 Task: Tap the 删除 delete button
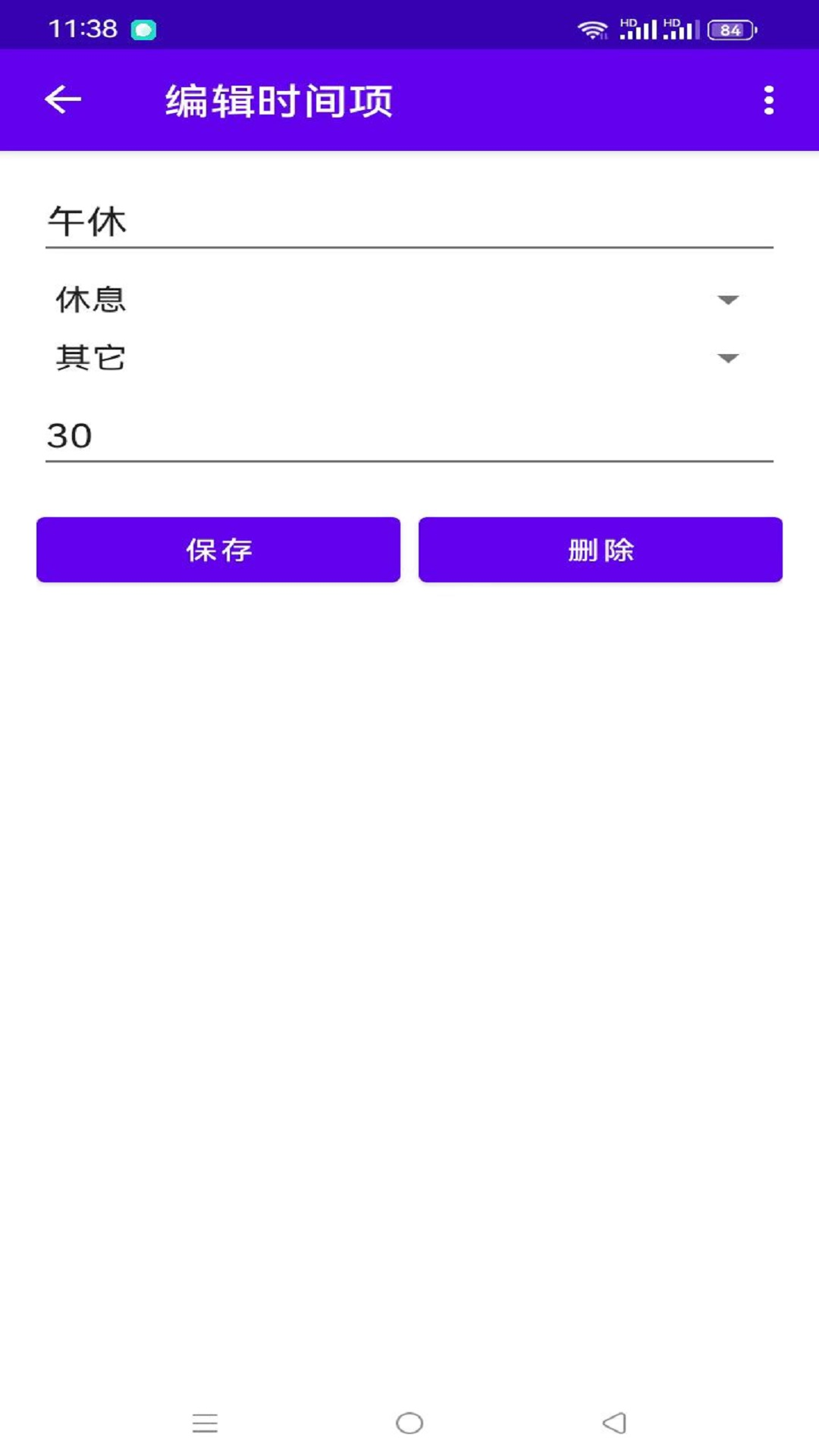point(598,550)
